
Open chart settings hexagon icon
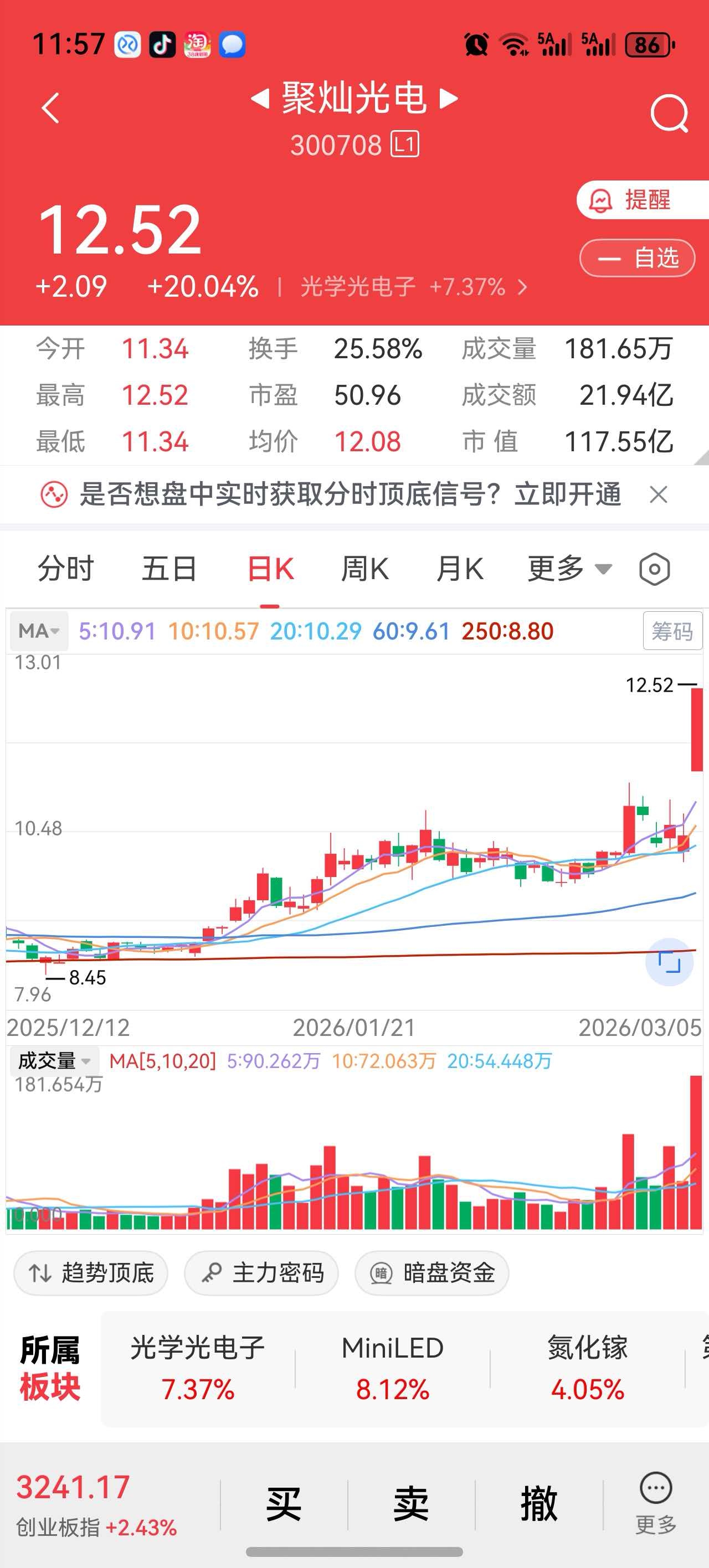(x=655, y=570)
